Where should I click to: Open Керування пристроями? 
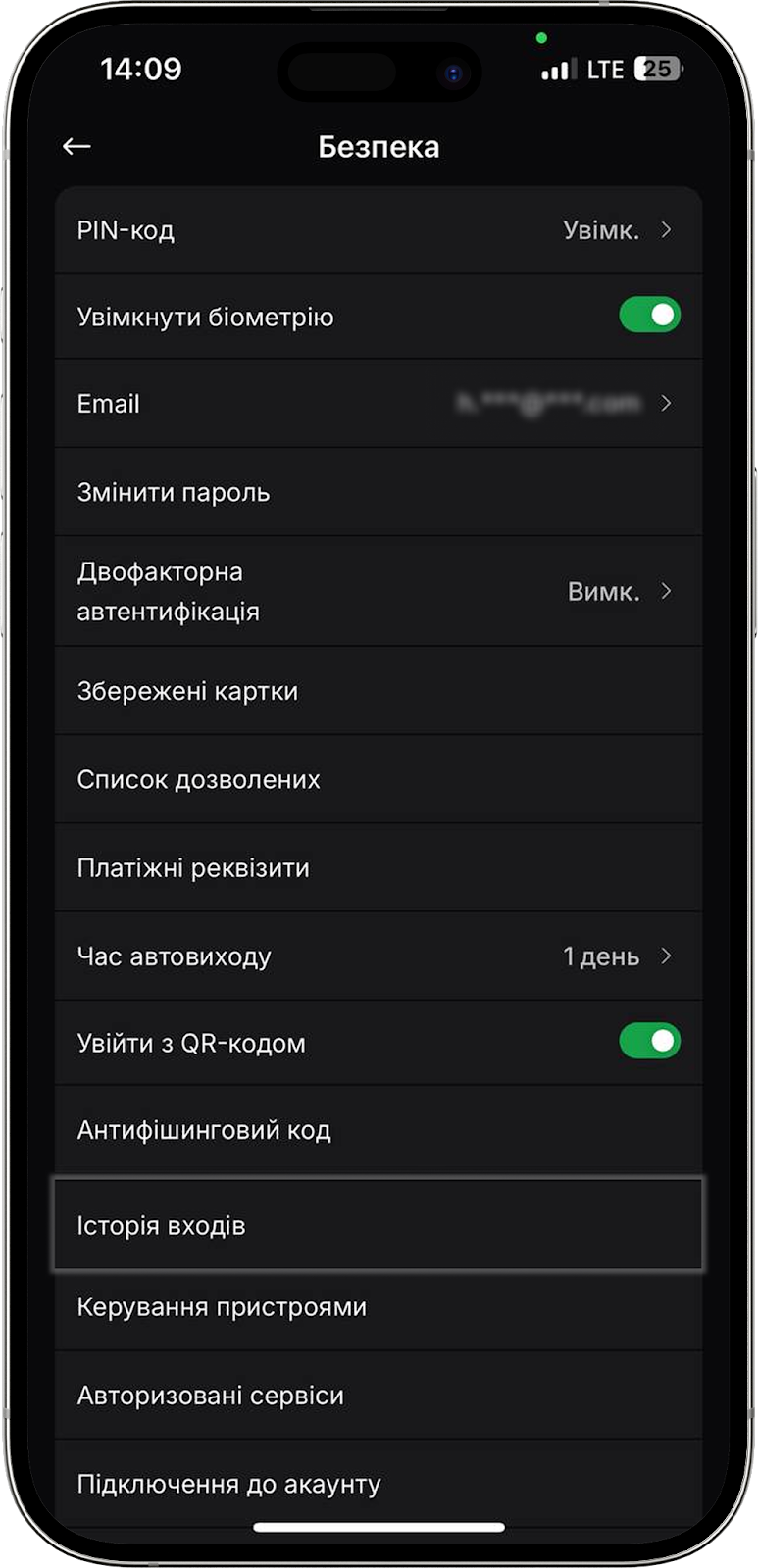tap(378, 1307)
